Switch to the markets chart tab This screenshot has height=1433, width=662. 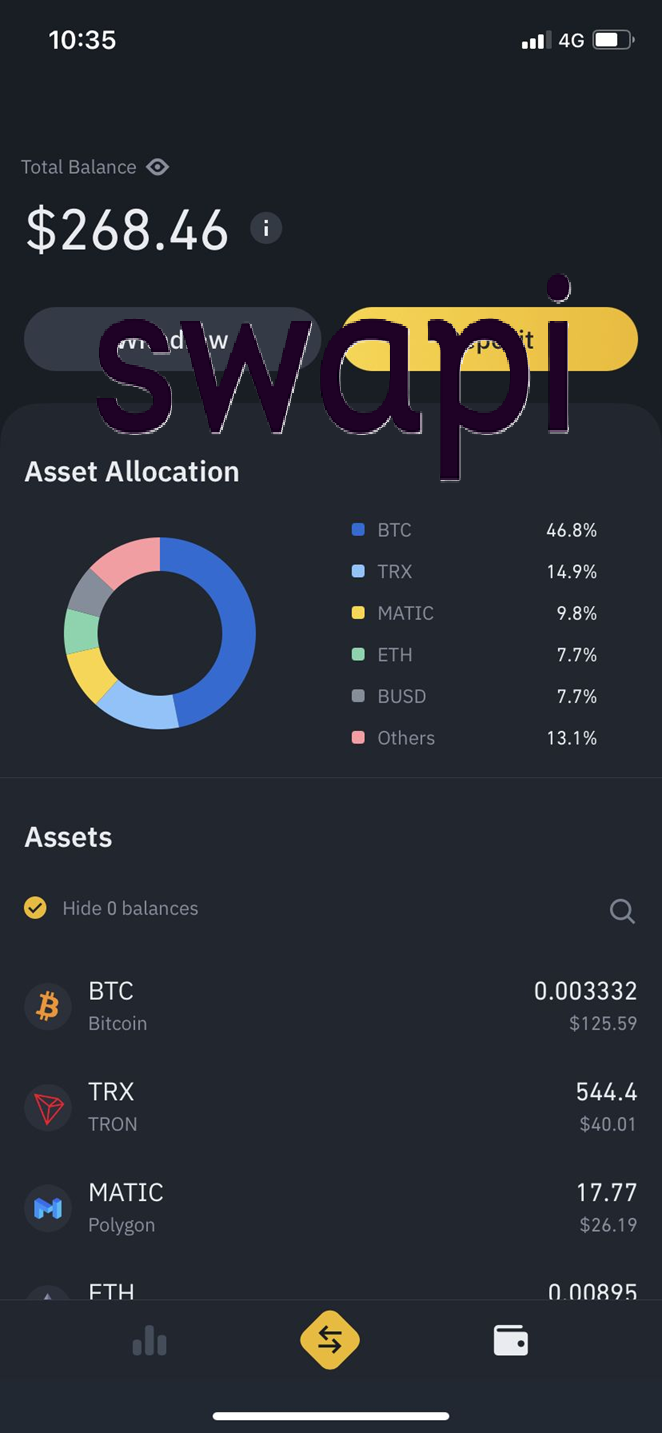[x=150, y=1340]
